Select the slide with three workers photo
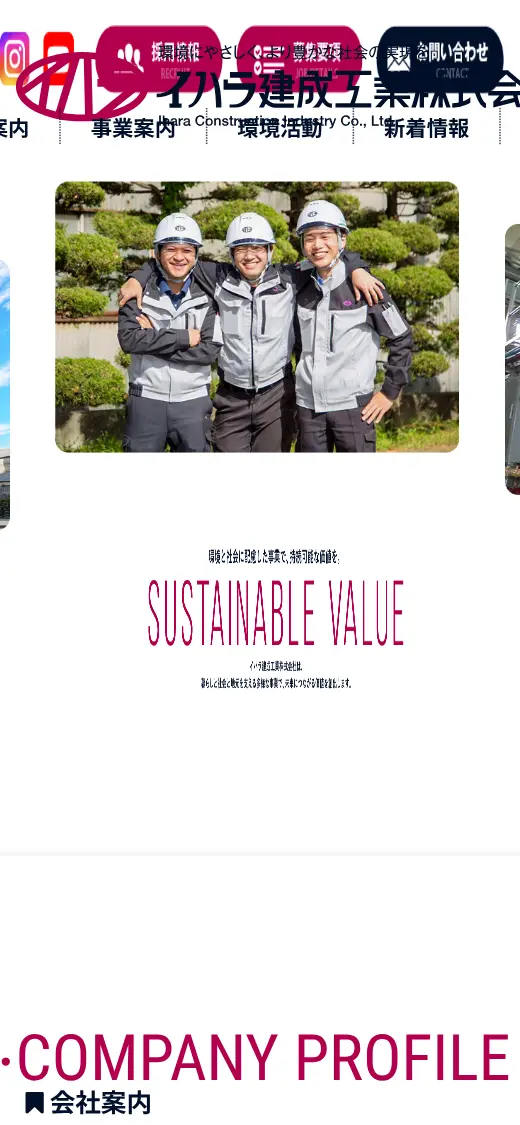520x1125 pixels. pos(257,316)
